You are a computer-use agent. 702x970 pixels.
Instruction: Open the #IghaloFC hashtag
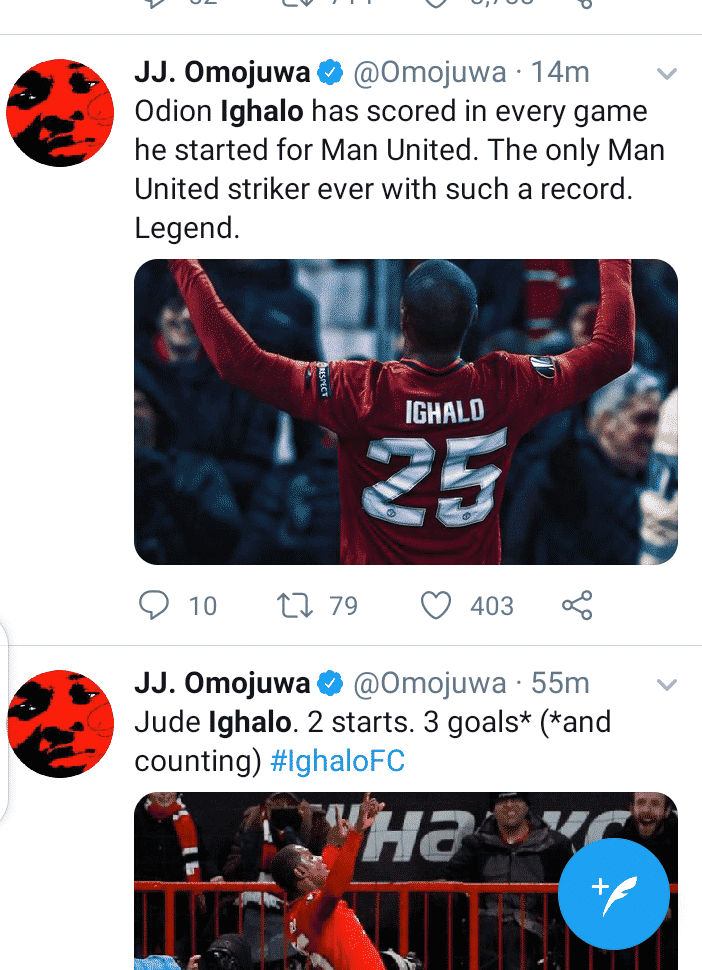point(338,761)
